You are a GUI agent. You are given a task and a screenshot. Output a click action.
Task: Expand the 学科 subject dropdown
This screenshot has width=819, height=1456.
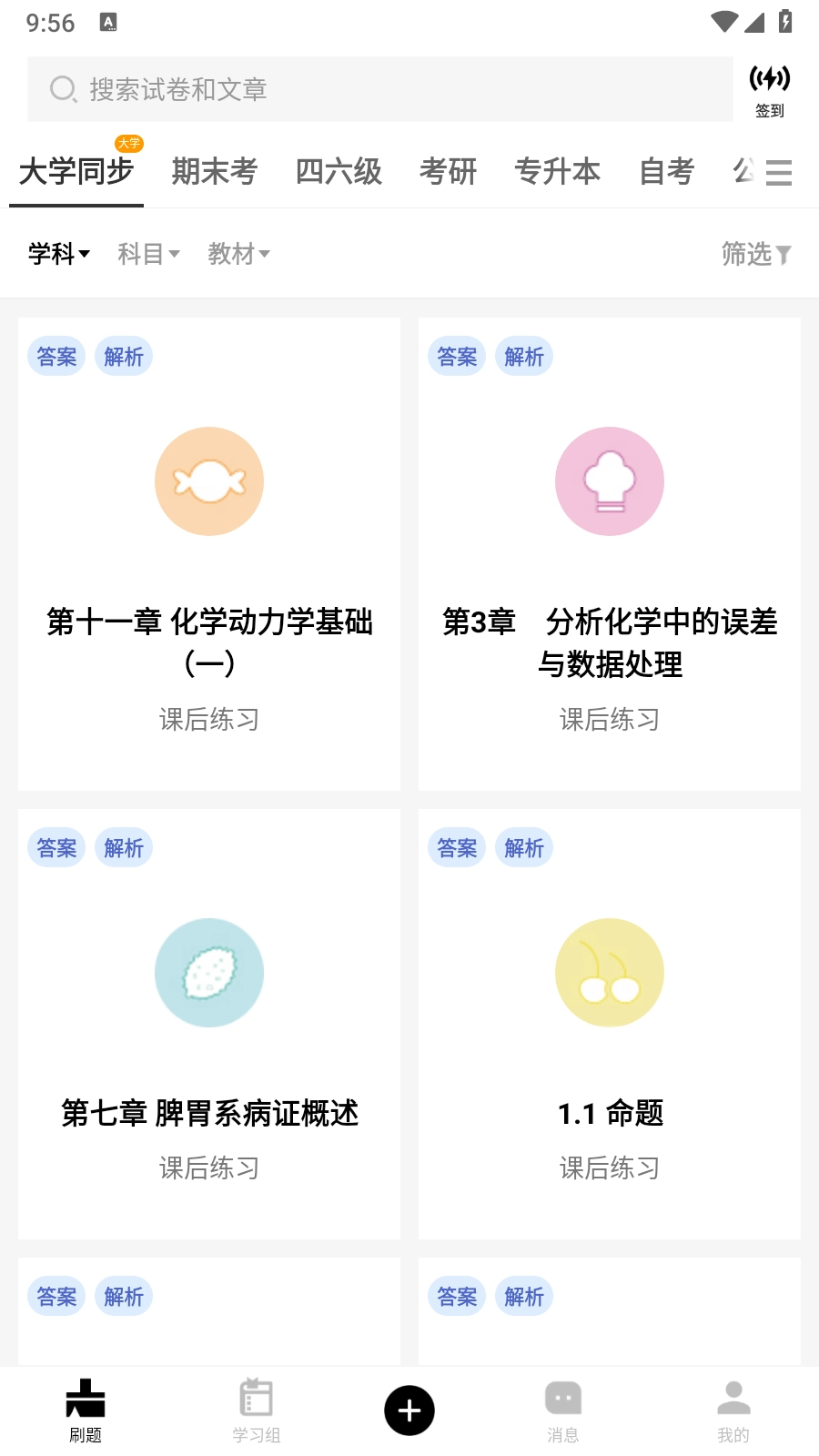click(x=58, y=254)
